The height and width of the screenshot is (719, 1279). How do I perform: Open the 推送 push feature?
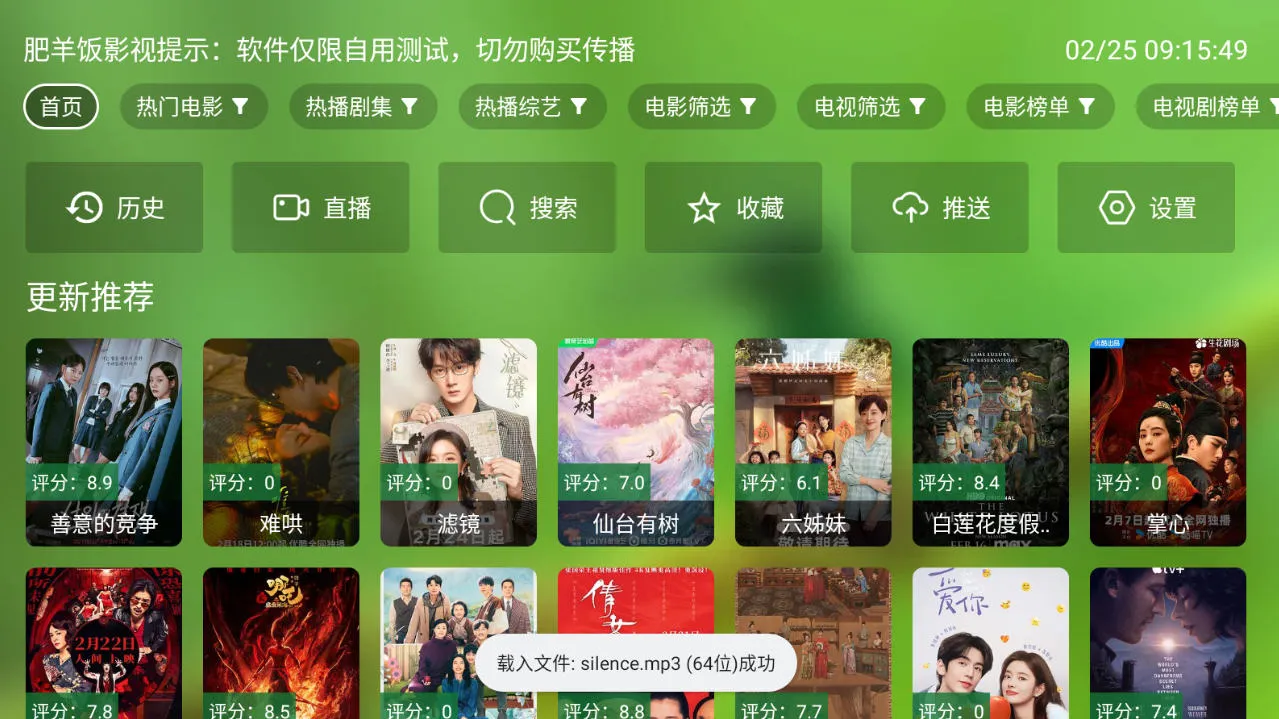940,208
